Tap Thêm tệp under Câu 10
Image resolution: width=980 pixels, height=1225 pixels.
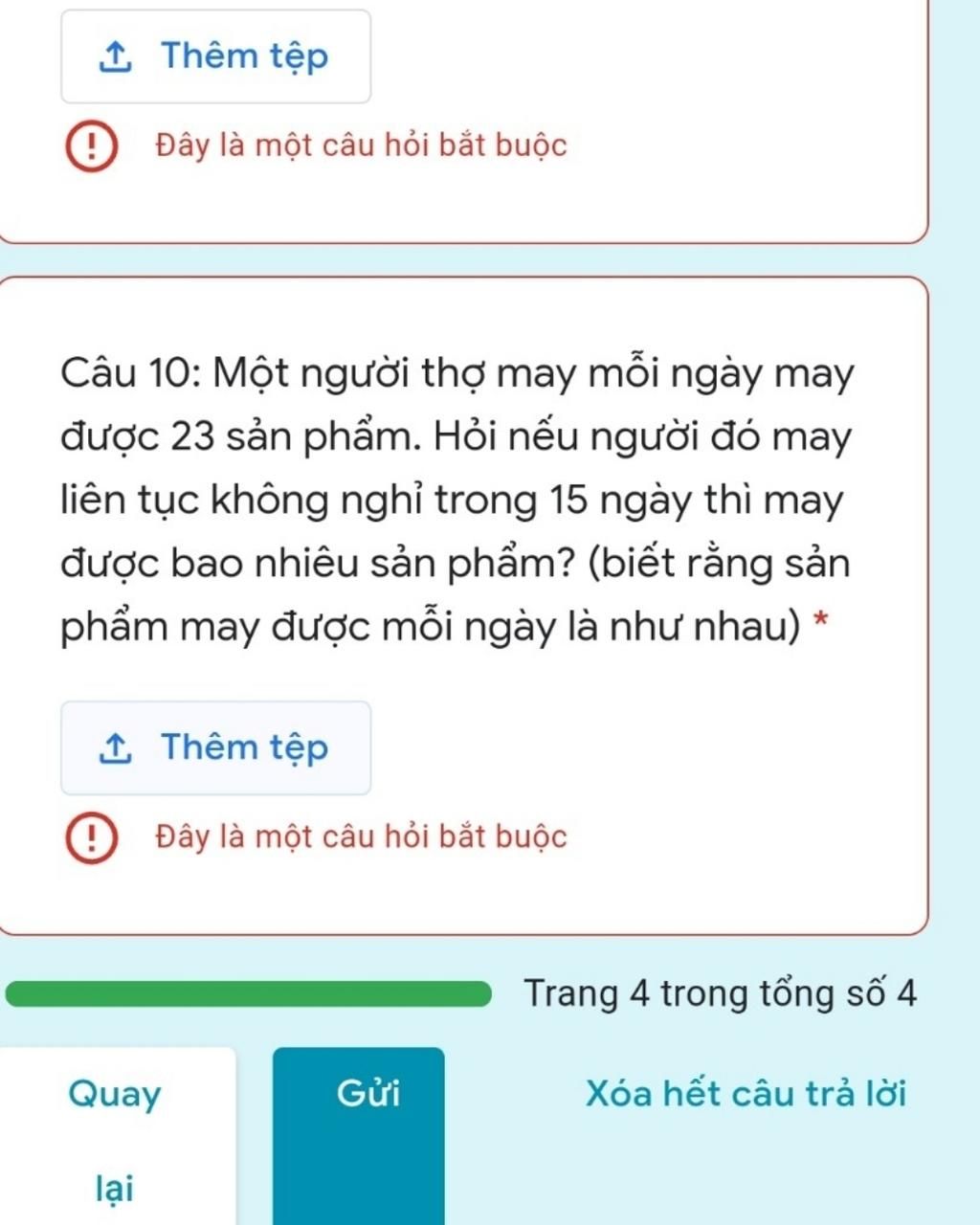pyautogui.click(x=215, y=747)
